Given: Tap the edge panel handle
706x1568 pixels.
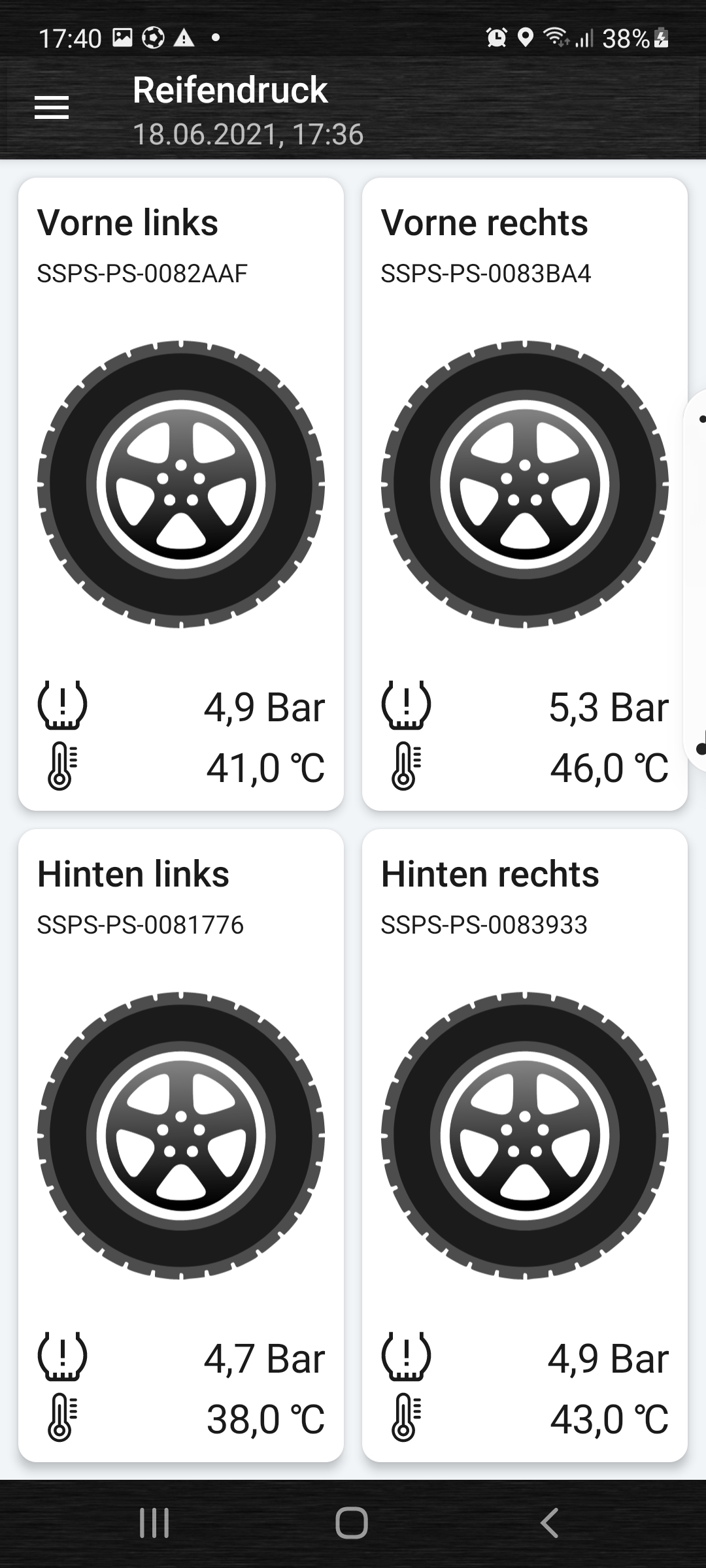Looking at the screenshot, I should tap(697, 581).
